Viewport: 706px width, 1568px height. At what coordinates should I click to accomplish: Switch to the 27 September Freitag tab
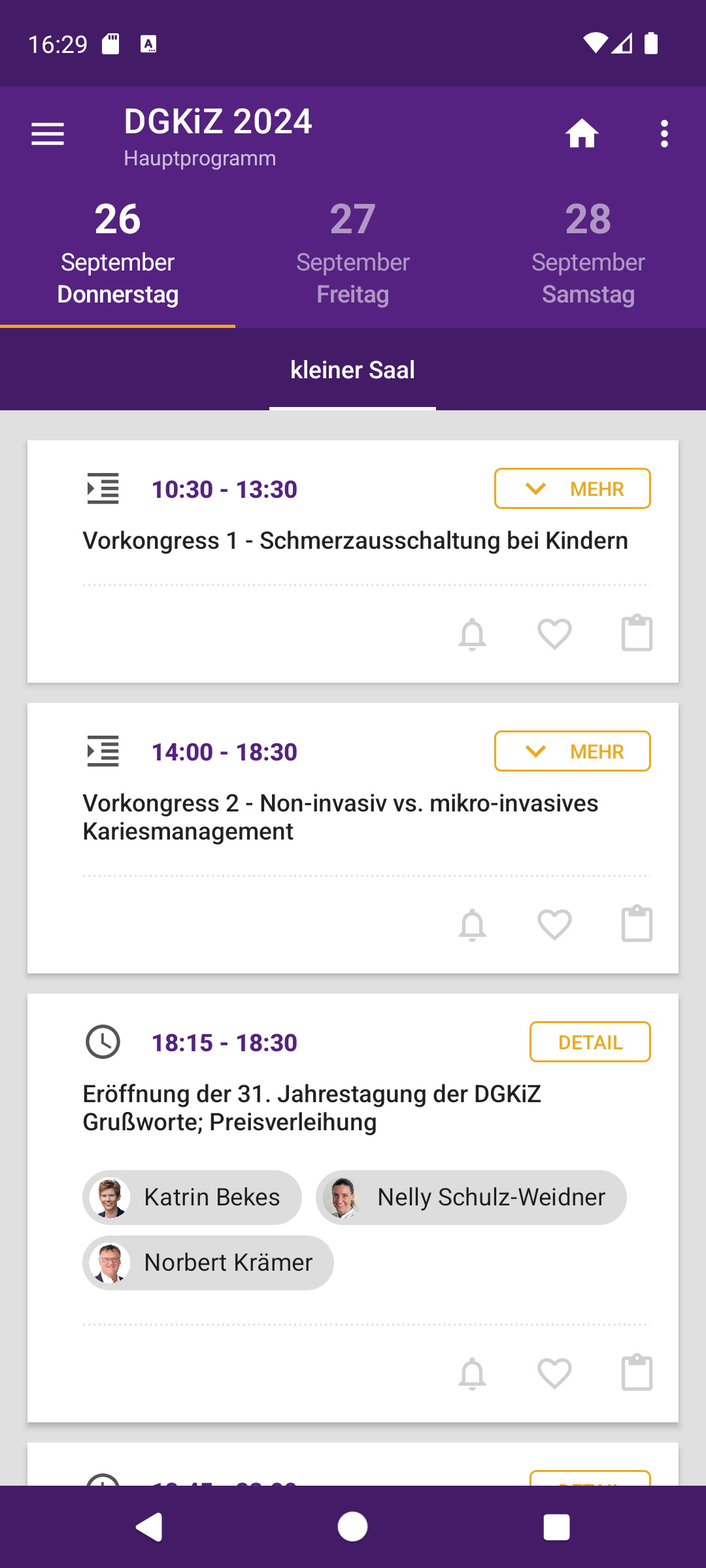click(x=353, y=253)
